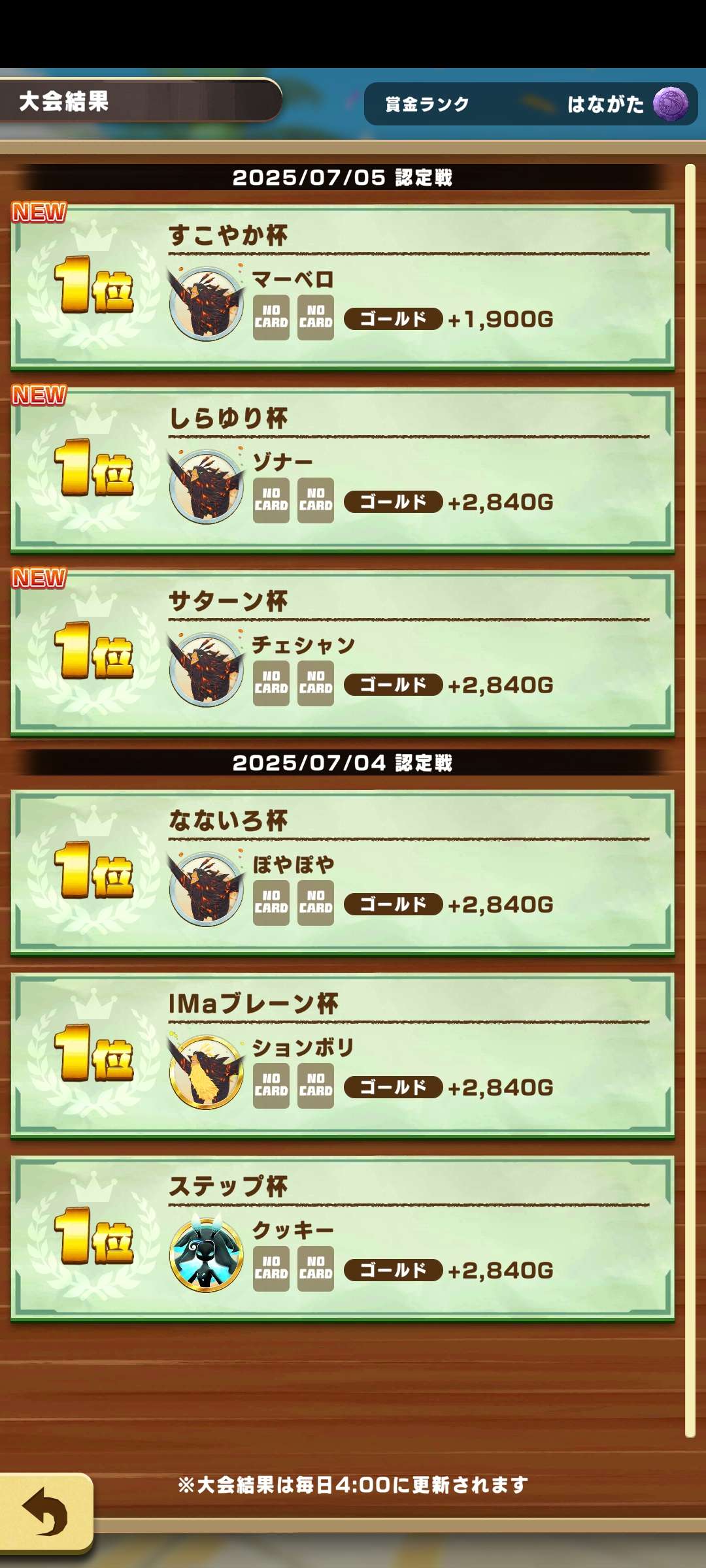This screenshot has width=706, height=1568.
Task: View the ステップ杯 result card
Action: [343, 1239]
